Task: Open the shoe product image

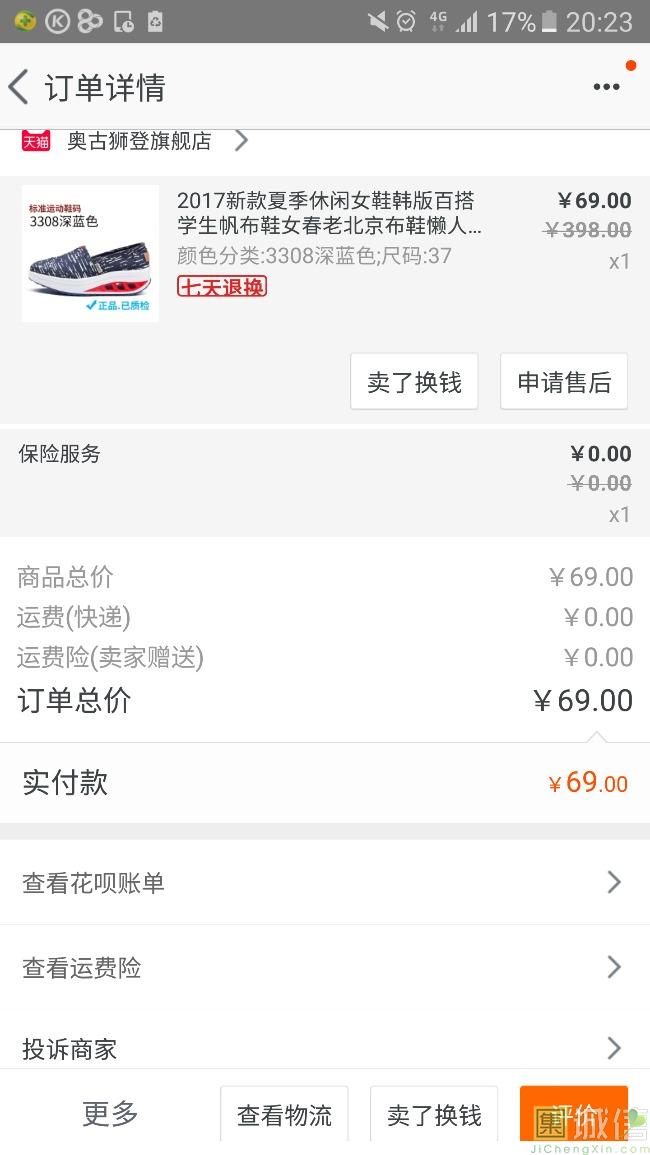Action: [90, 253]
